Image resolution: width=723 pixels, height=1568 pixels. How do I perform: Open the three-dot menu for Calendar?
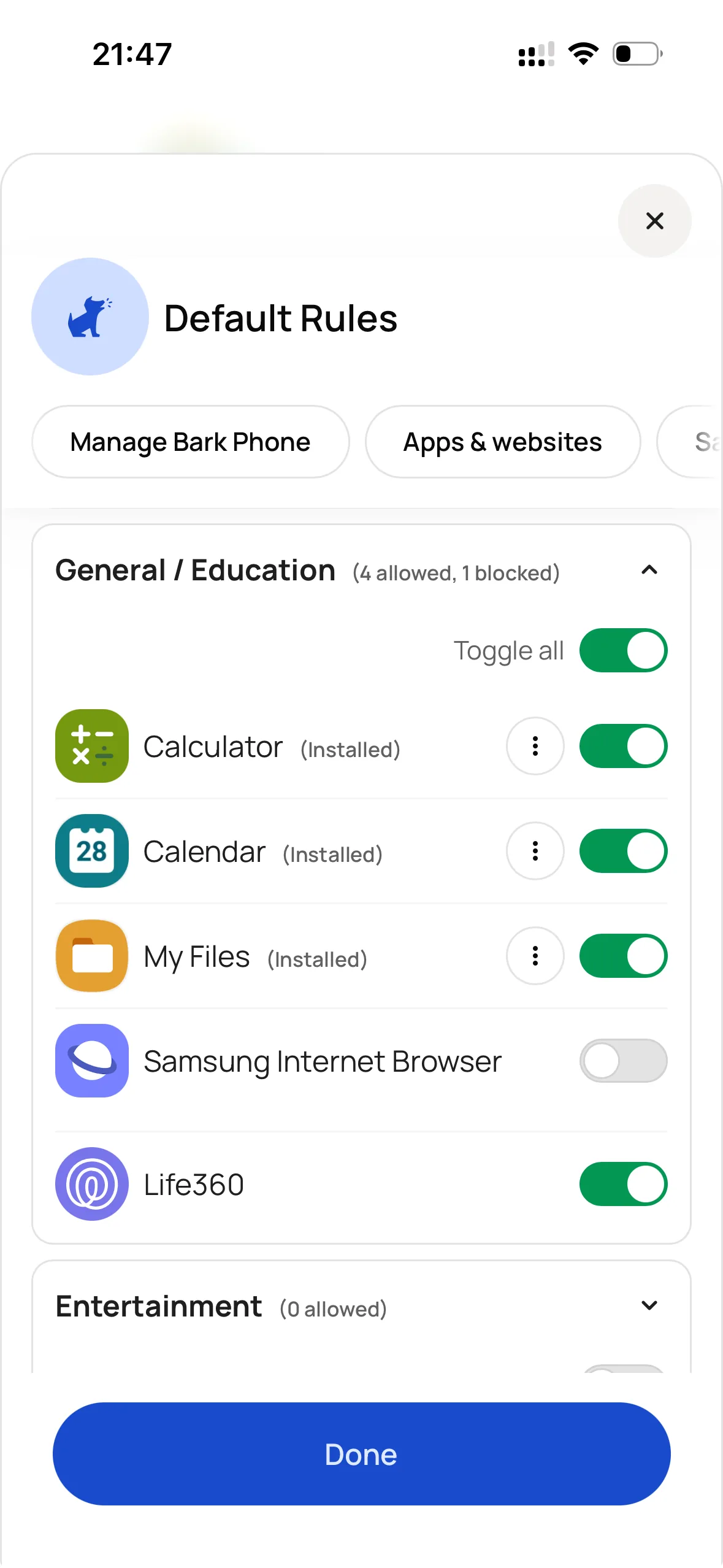(534, 851)
